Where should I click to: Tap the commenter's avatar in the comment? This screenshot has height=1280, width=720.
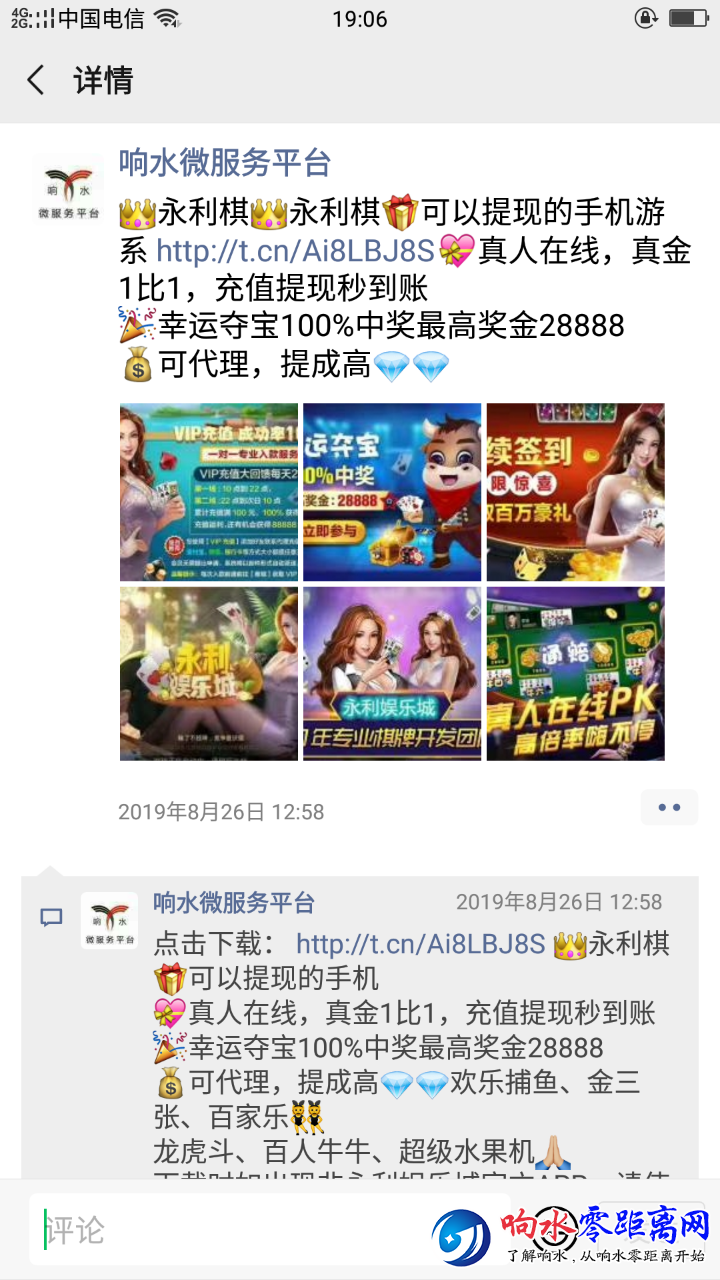(109, 921)
